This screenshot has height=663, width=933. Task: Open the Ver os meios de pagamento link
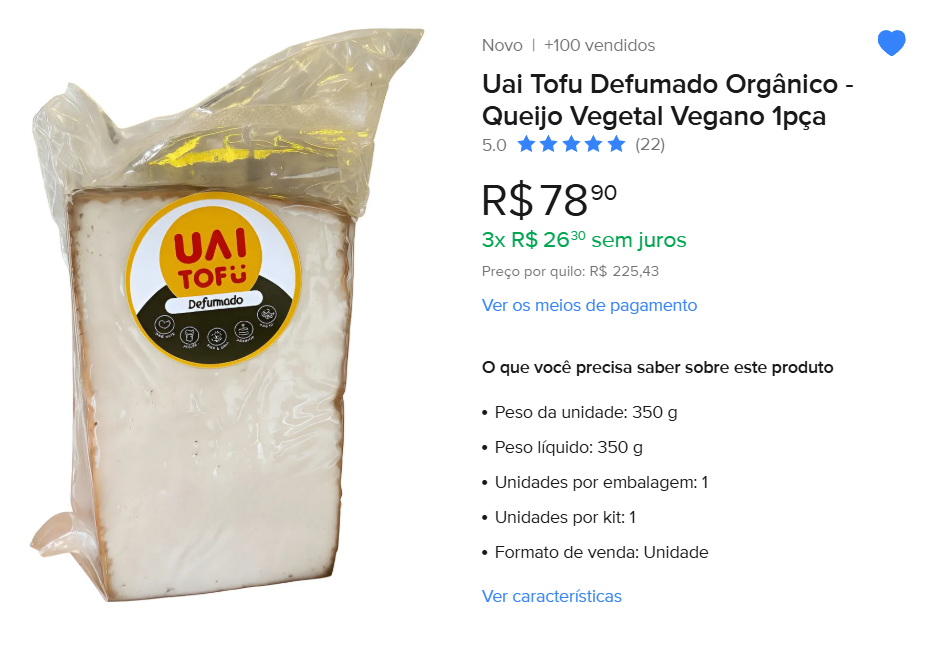click(x=589, y=305)
